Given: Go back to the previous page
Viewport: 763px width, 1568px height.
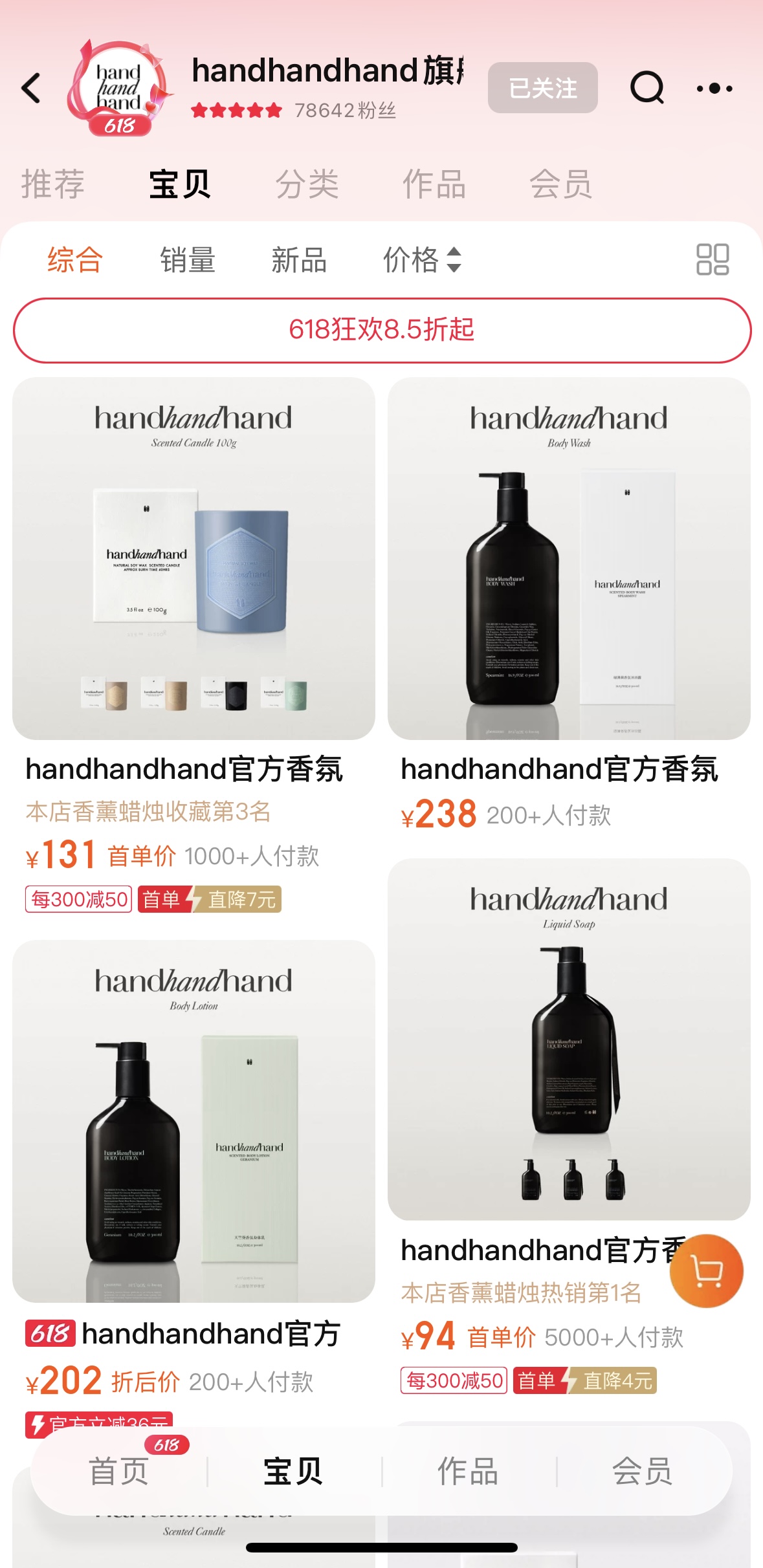Looking at the screenshot, I should [x=31, y=89].
